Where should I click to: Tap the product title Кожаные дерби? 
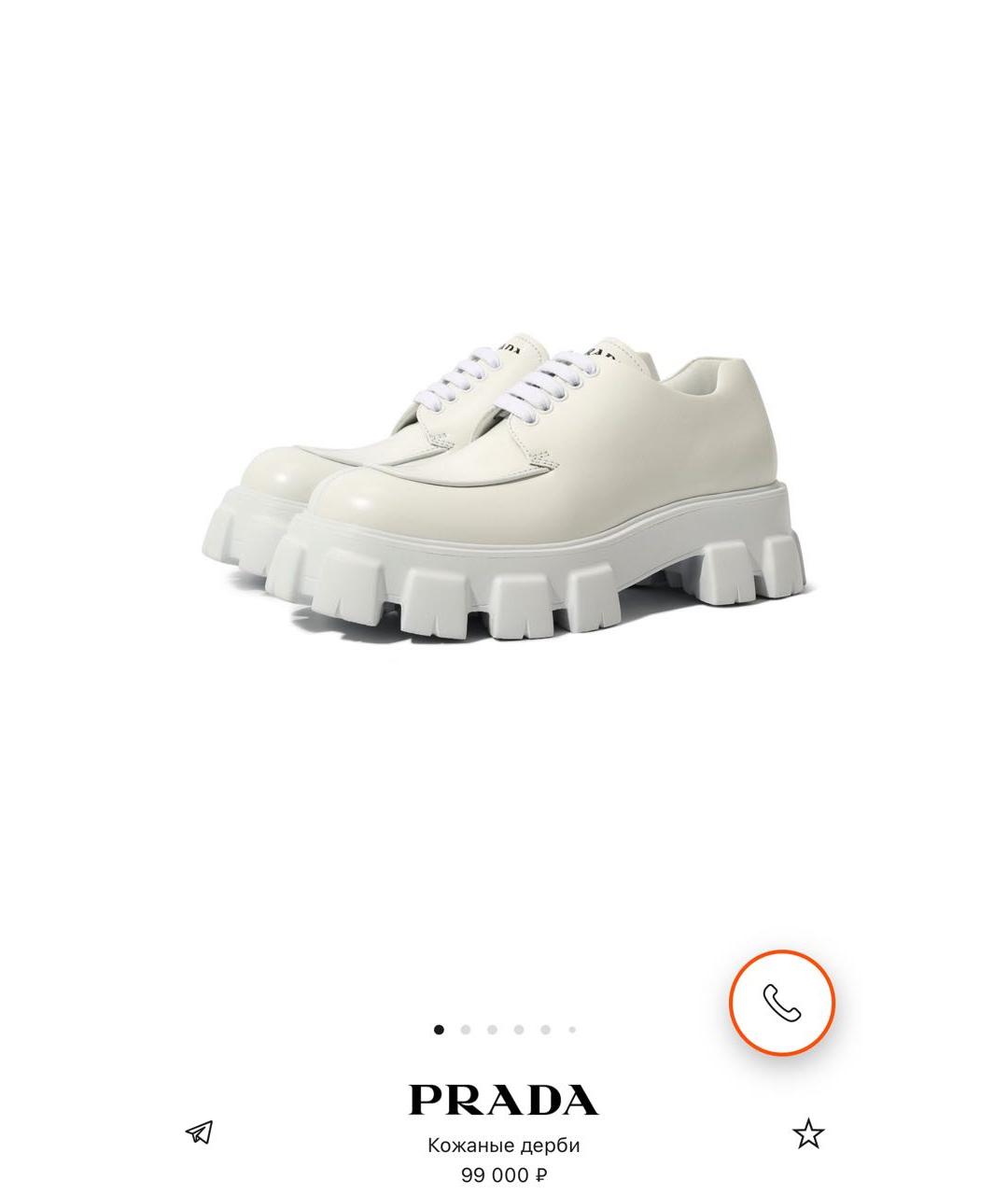tap(504, 1144)
